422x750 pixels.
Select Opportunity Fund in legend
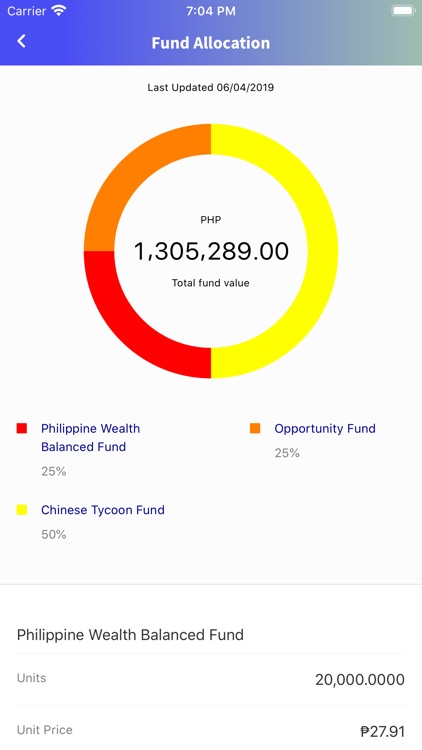[325, 428]
